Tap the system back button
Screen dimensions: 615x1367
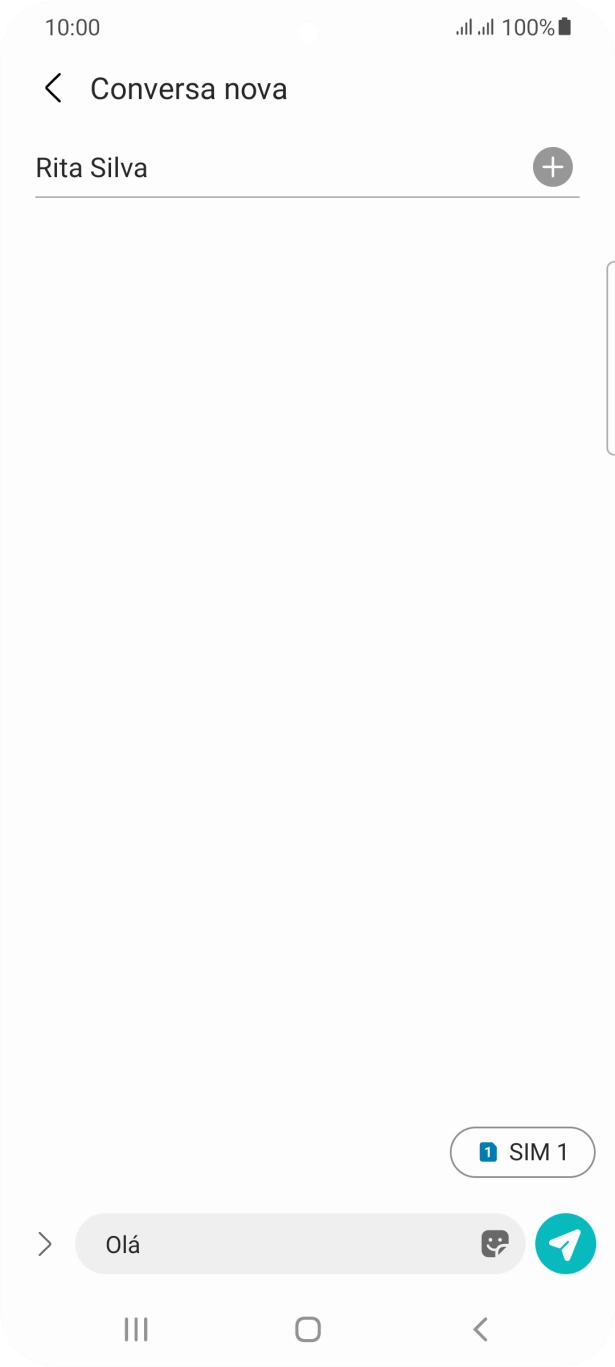tap(480, 1329)
